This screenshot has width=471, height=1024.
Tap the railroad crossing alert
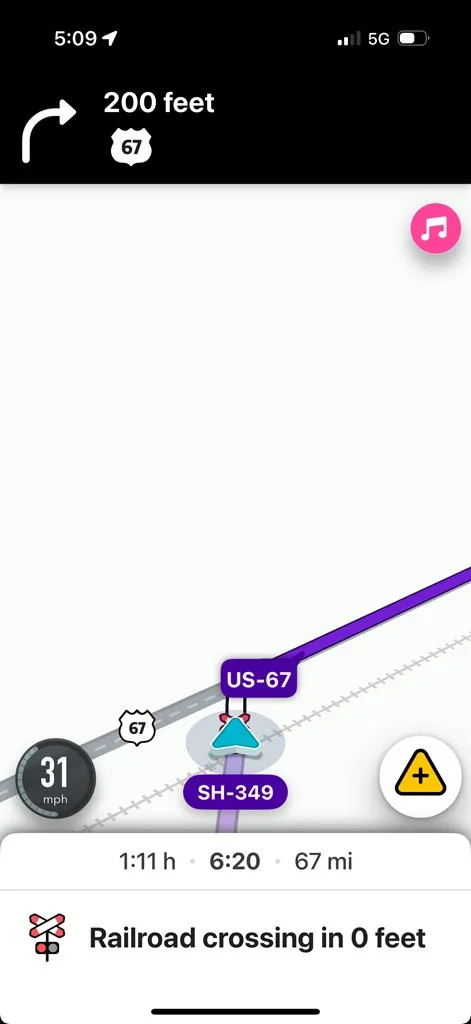point(235,938)
